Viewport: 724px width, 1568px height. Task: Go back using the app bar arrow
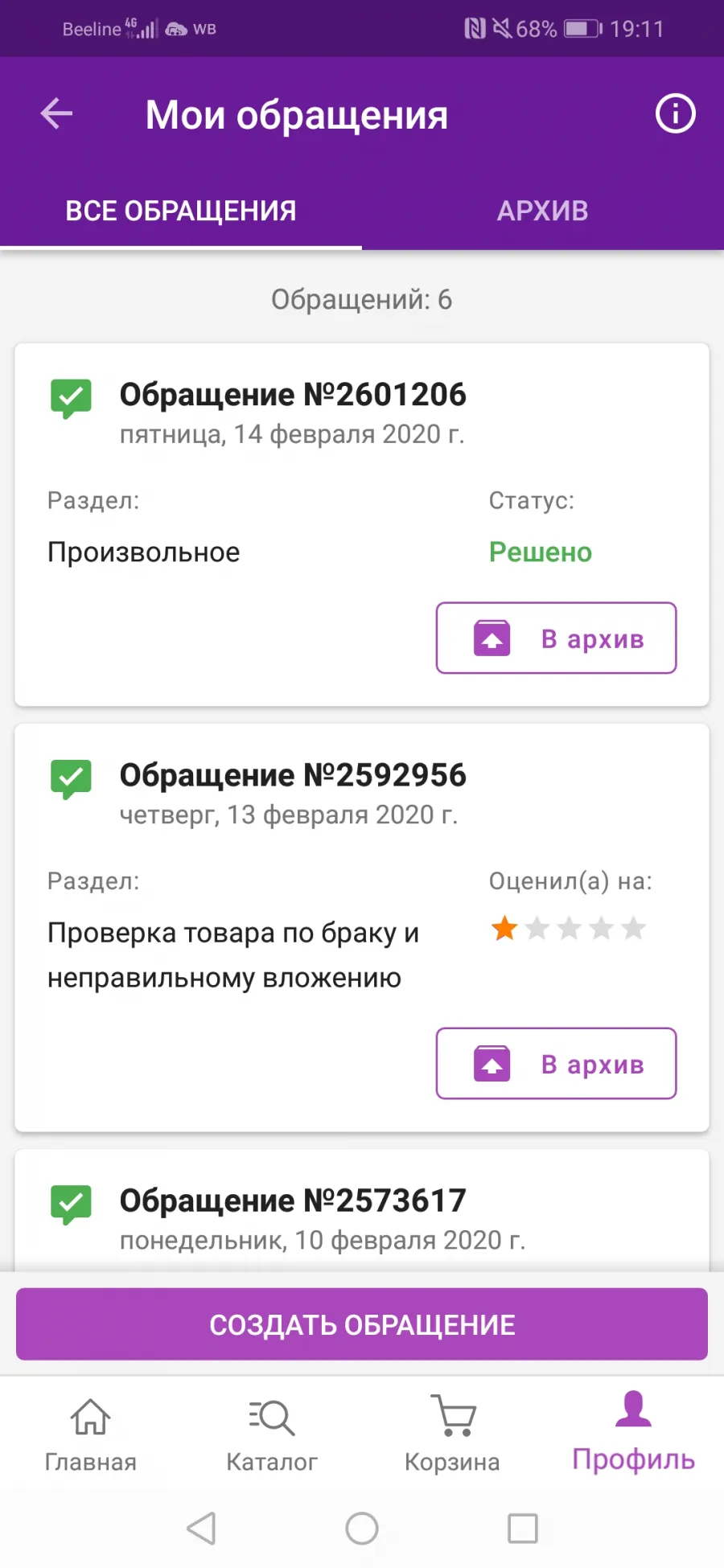(57, 113)
